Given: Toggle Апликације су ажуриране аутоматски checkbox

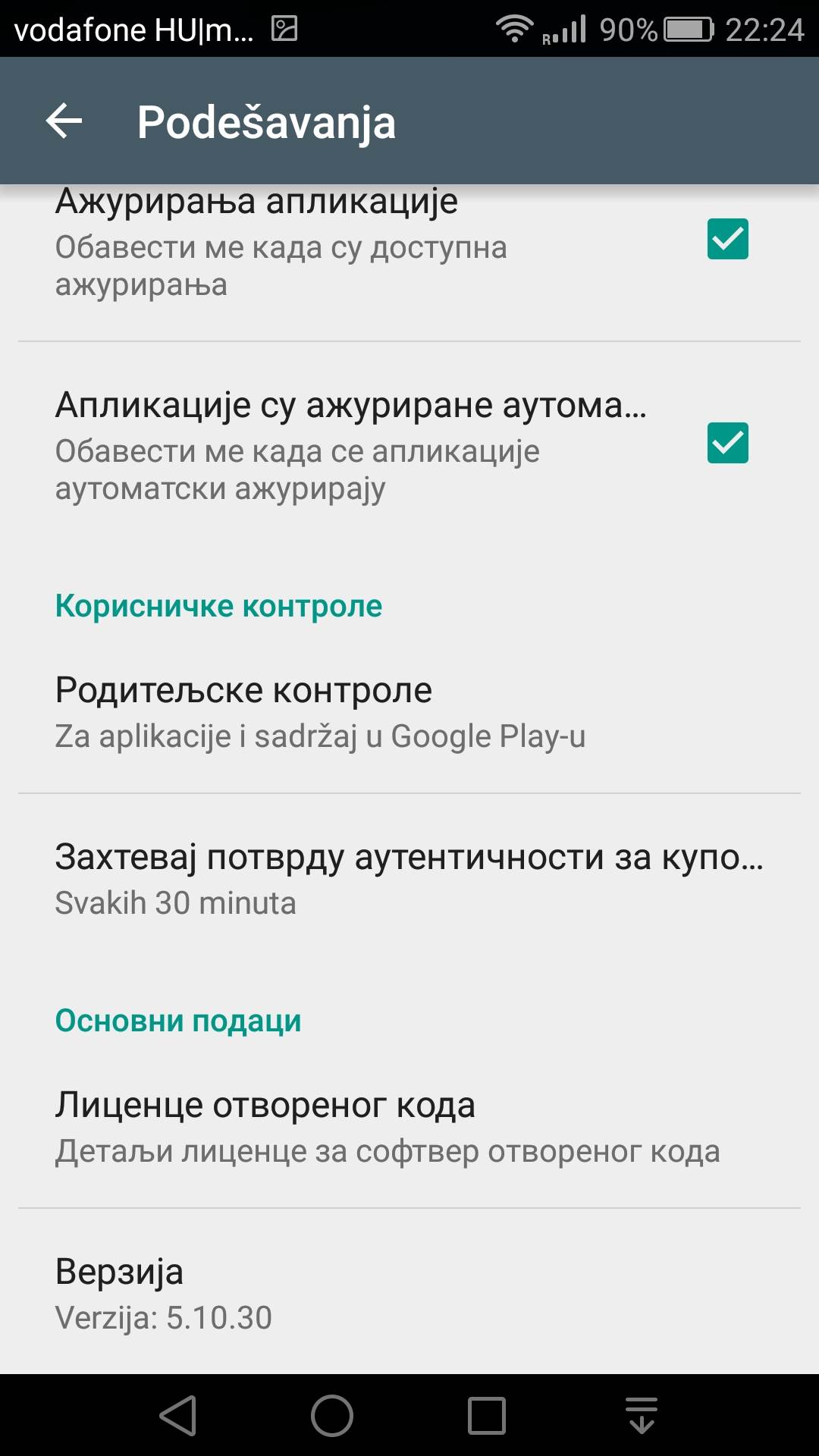Looking at the screenshot, I should [x=727, y=444].
